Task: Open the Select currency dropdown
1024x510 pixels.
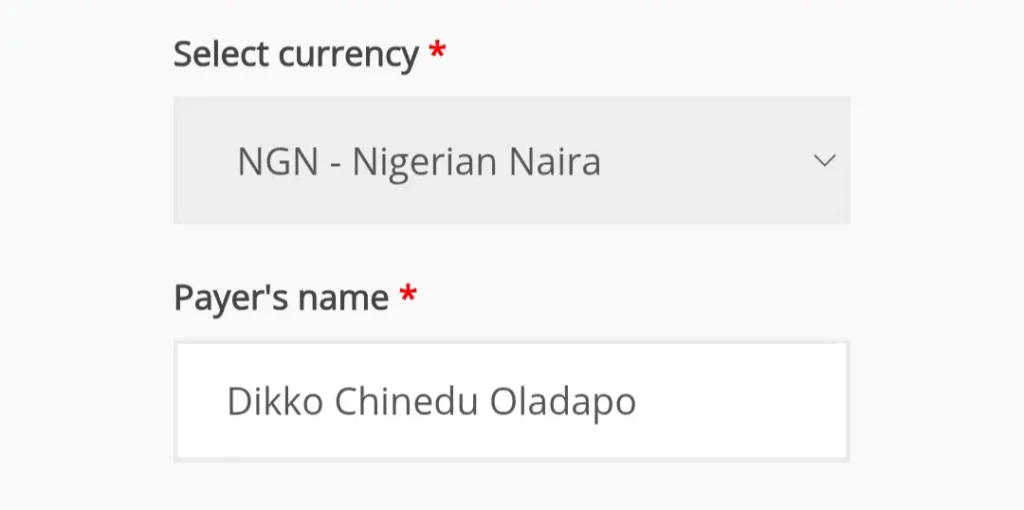Action: click(x=511, y=161)
